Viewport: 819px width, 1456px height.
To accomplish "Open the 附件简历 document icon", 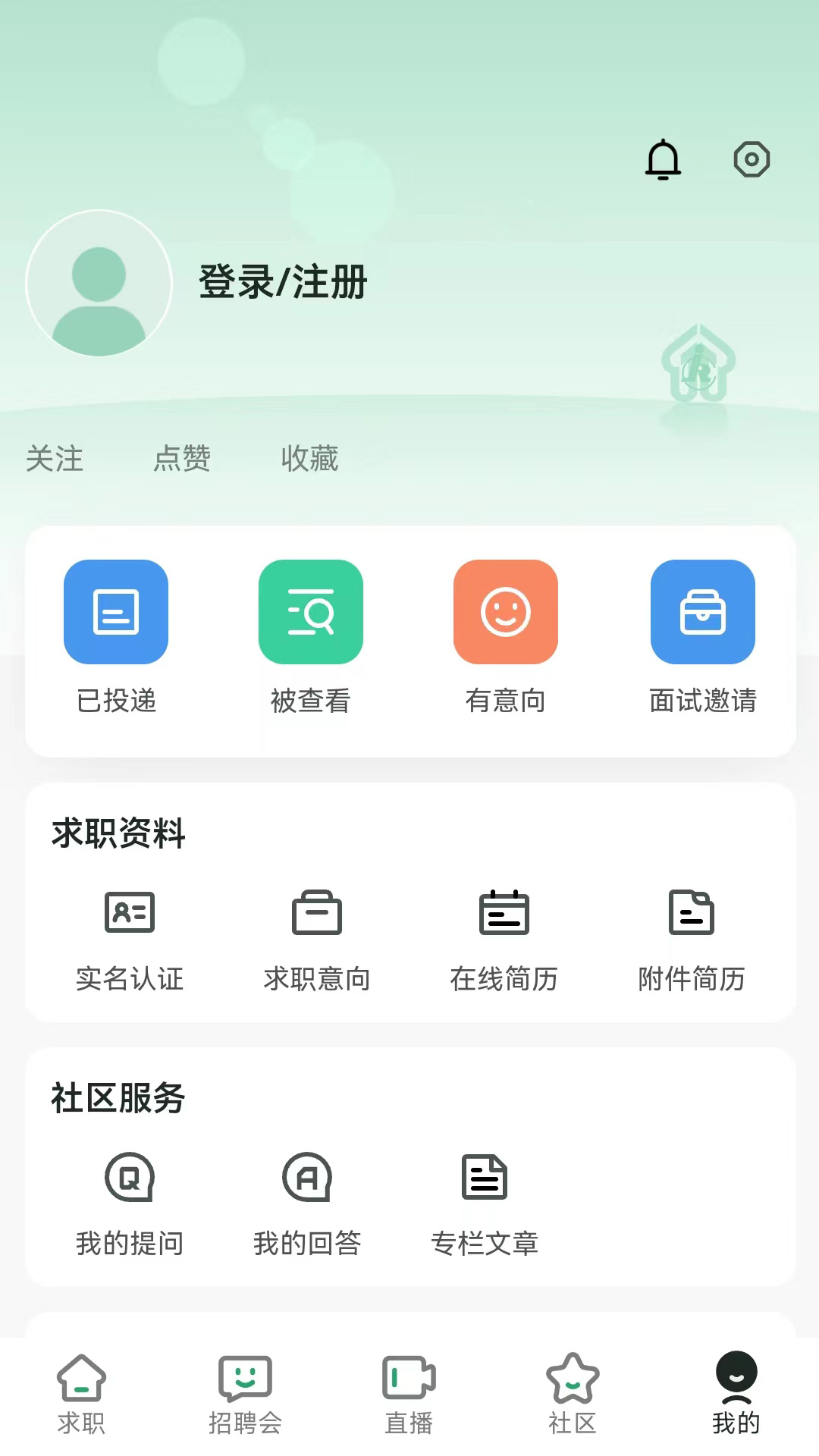I will (x=692, y=913).
